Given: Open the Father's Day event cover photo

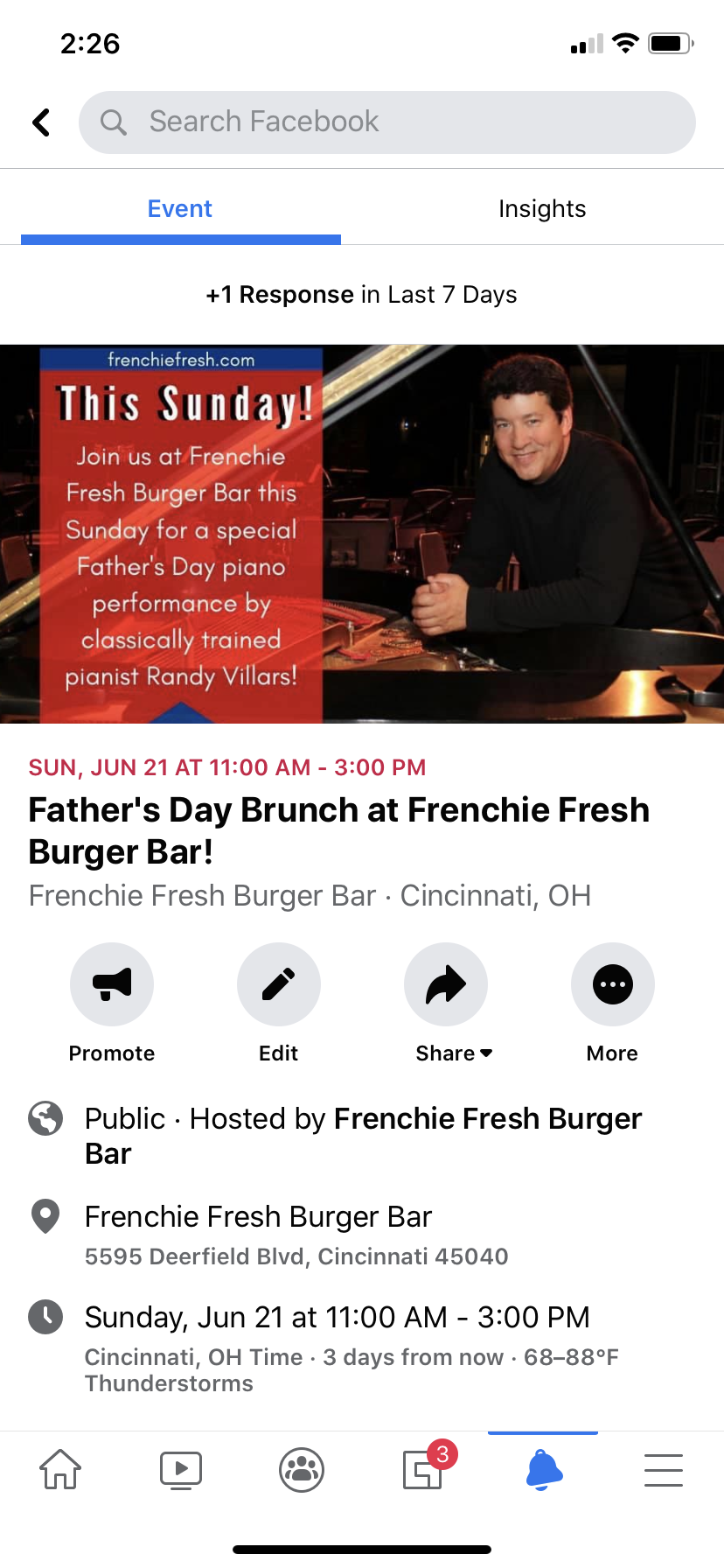Looking at the screenshot, I should [362, 534].
